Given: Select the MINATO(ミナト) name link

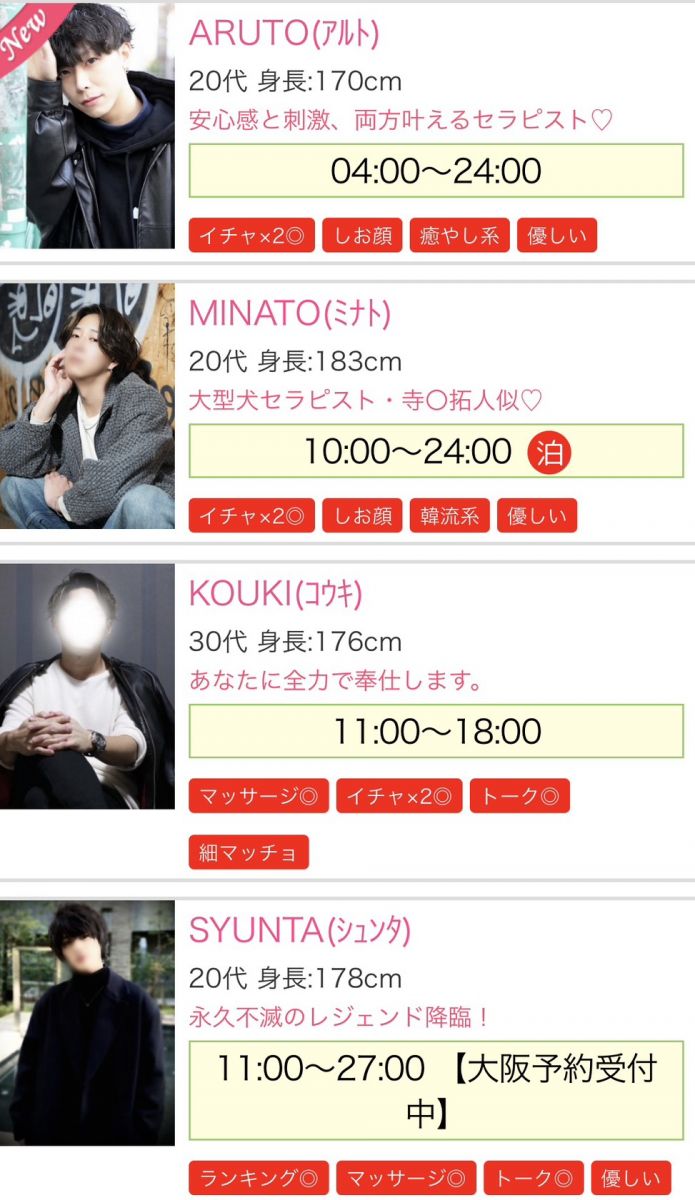Looking at the screenshot, I should coord(289,314).
